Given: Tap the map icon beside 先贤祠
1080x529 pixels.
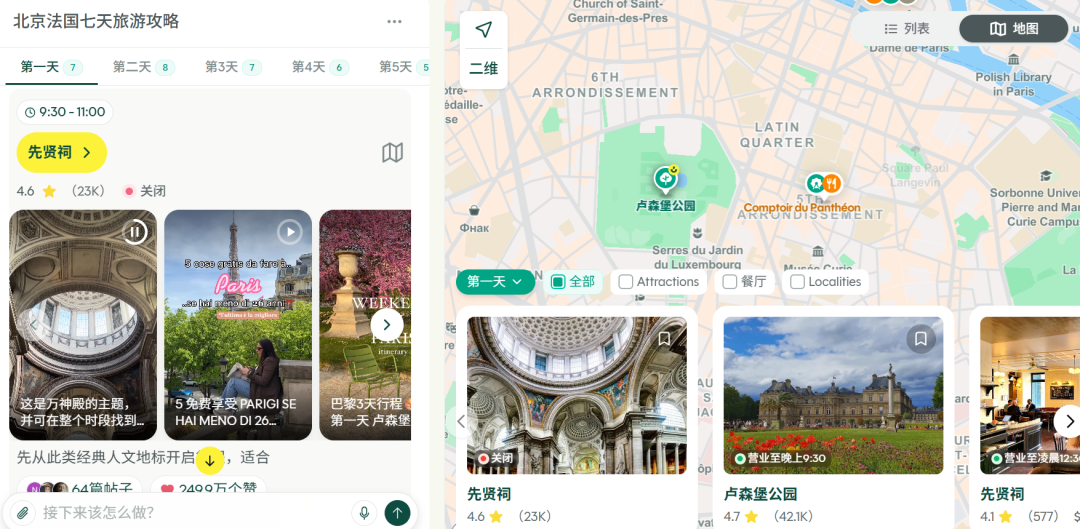Looking at the screenshot, I should click(393, 152).
